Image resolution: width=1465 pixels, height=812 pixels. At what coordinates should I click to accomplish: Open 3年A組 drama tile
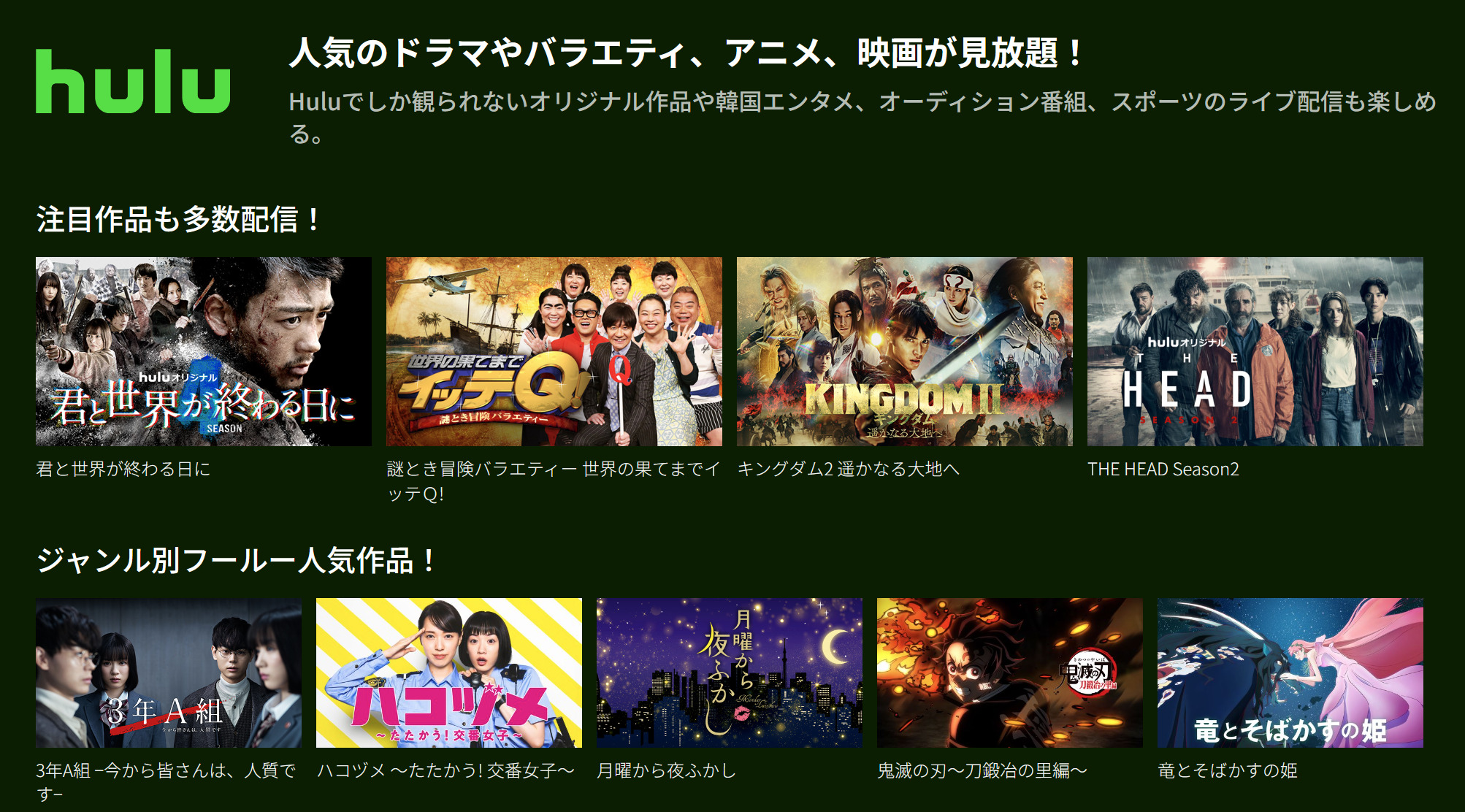pos(169,673)
